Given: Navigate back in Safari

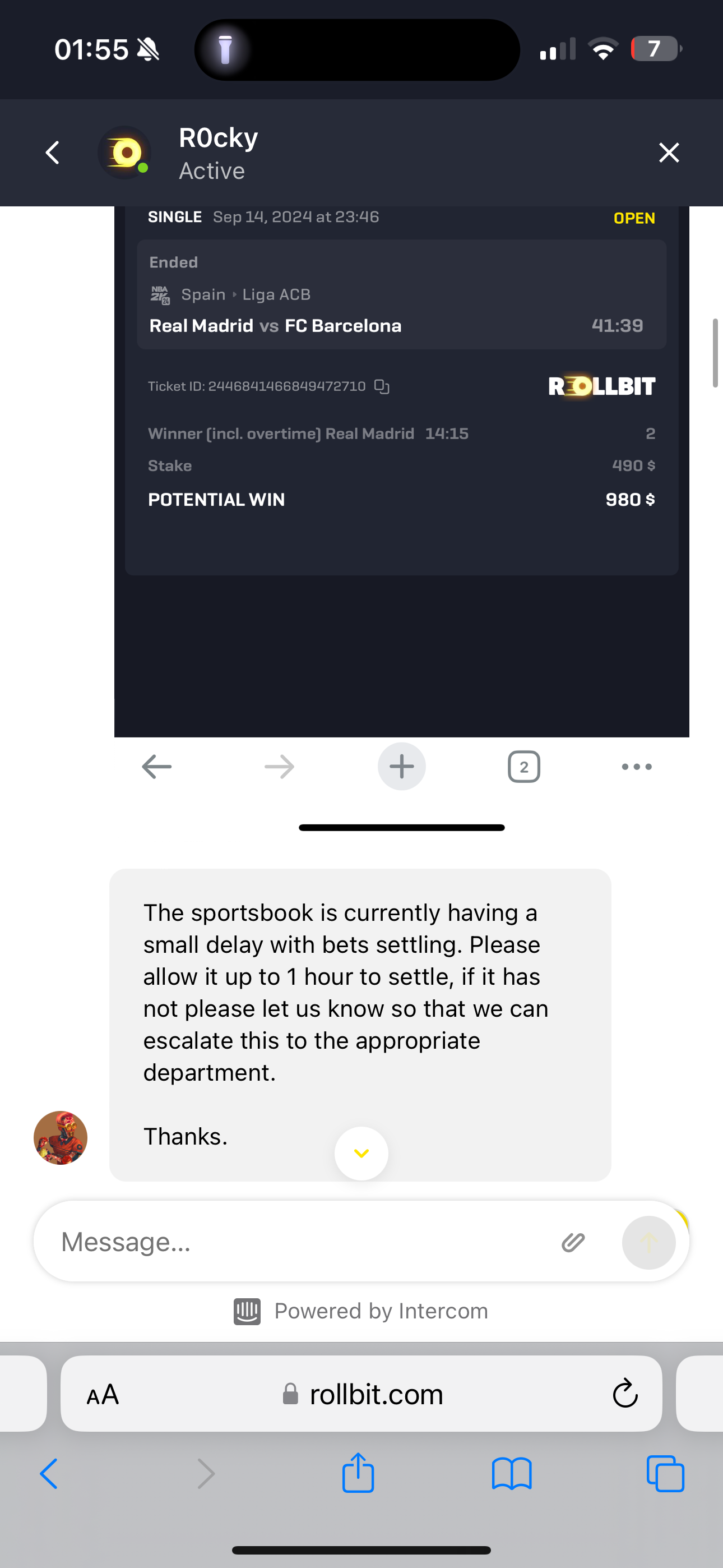Looking at the screenshot, I should tap(49, 1474).
